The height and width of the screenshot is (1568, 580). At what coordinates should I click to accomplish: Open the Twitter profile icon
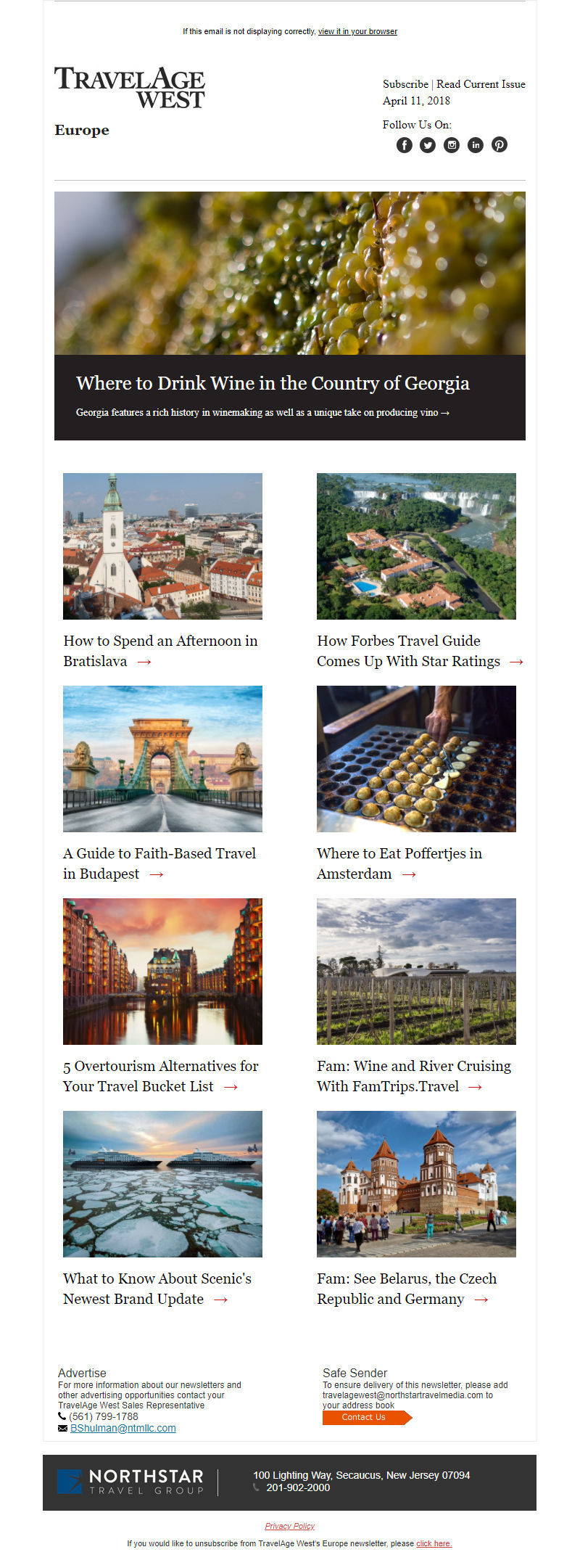pos(428,145)
